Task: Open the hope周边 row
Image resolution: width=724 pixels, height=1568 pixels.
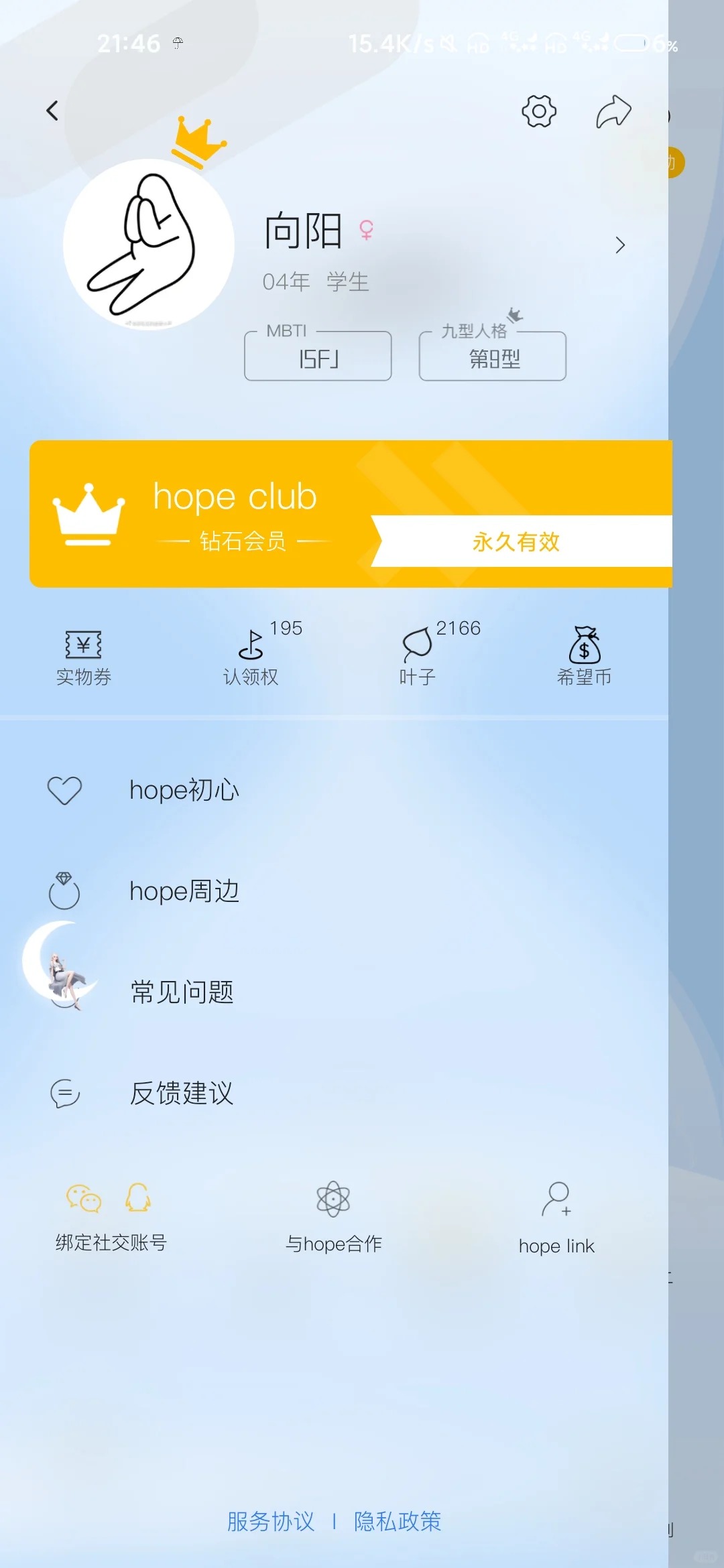Action: 184,892
